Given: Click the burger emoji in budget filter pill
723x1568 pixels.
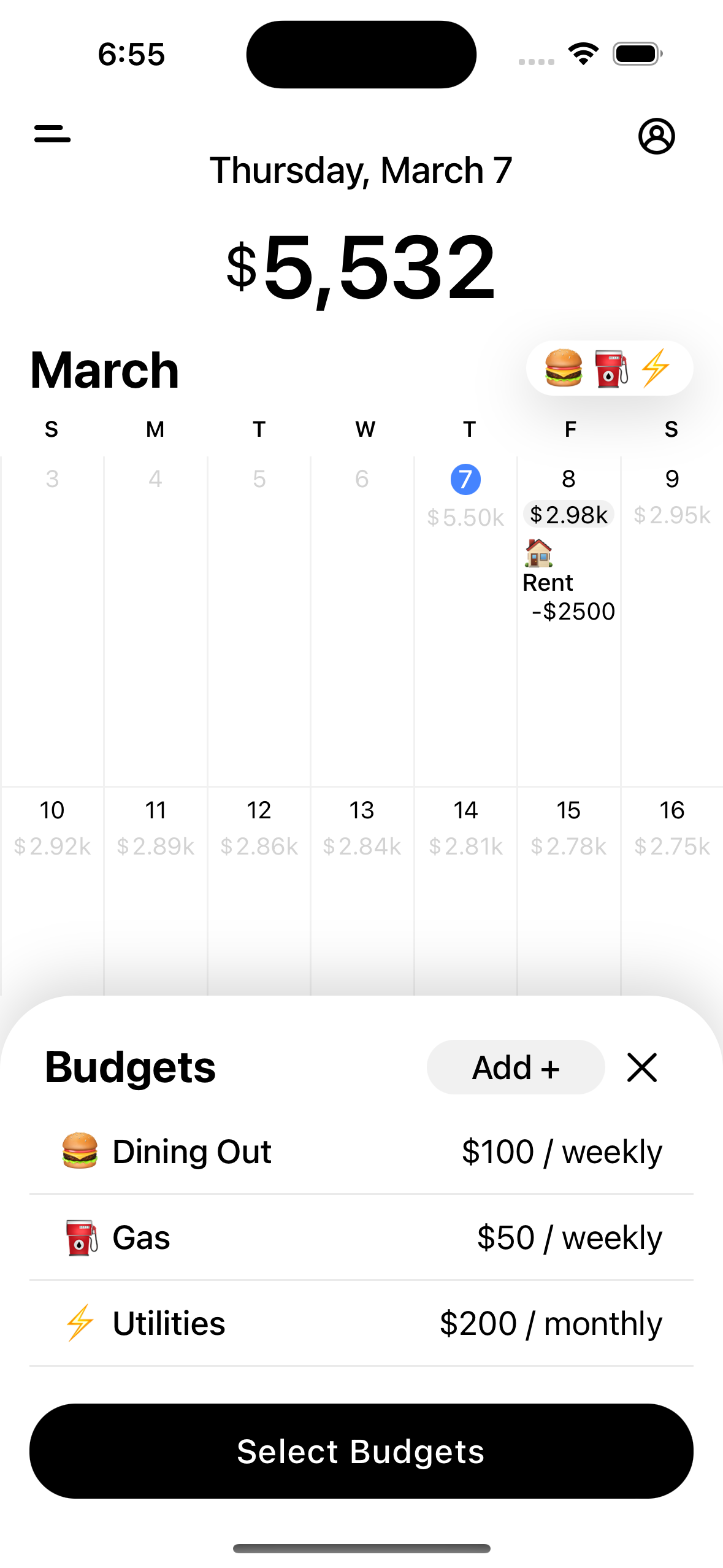Looking at the screenshot, I should 564,368.
